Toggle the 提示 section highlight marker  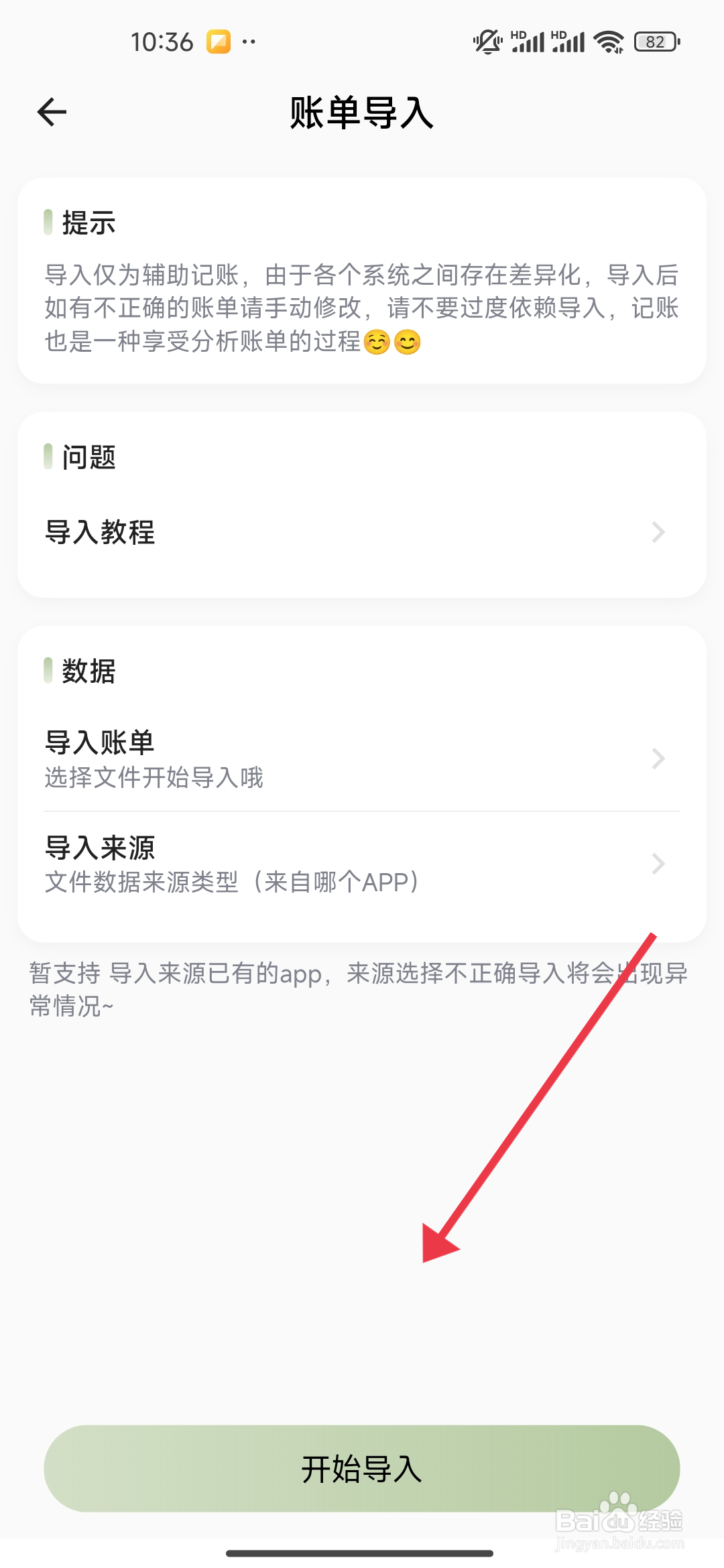pyautogui.click(x=48, y=223)
